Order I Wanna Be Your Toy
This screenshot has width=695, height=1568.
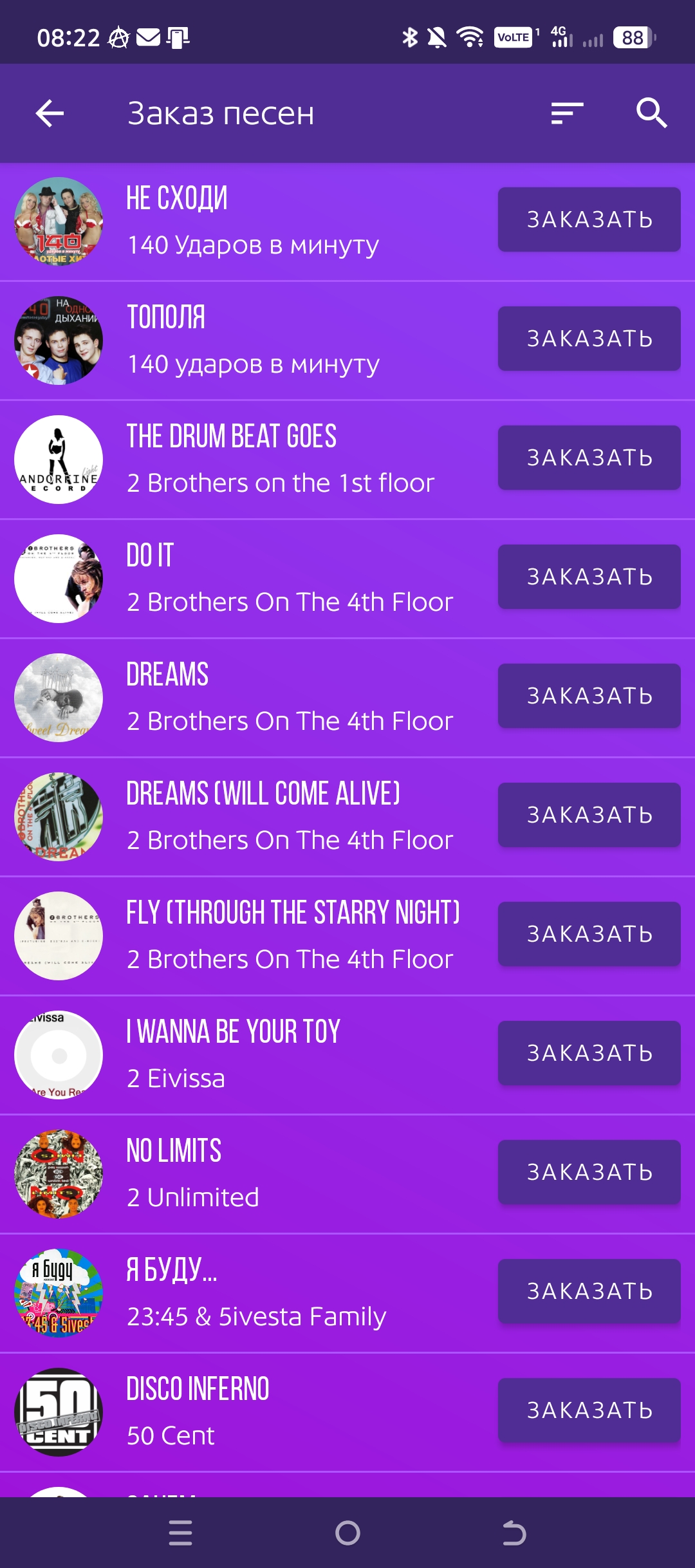pos(589,1053)
